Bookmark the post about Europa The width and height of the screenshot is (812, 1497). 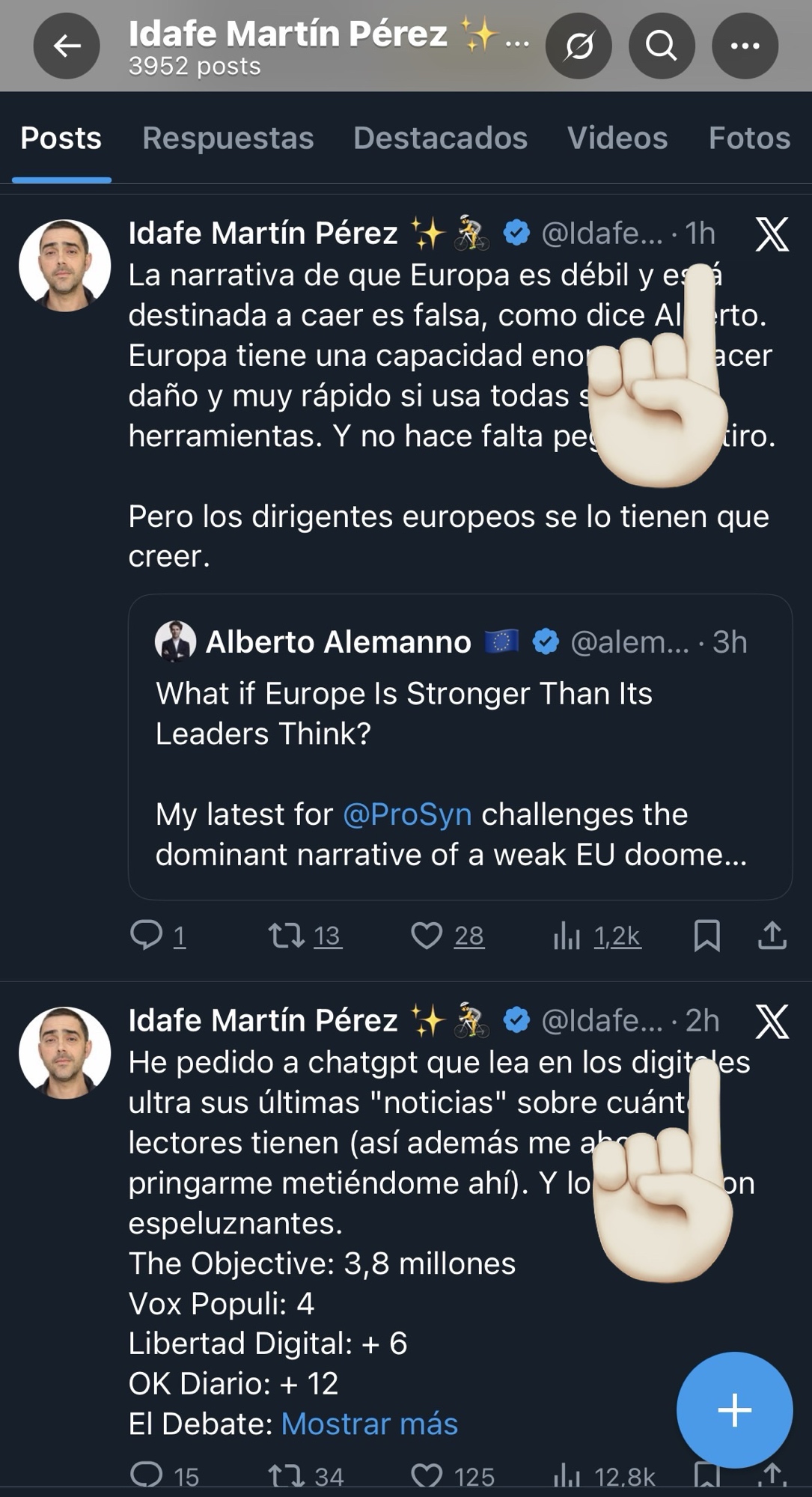coord(706,936)
